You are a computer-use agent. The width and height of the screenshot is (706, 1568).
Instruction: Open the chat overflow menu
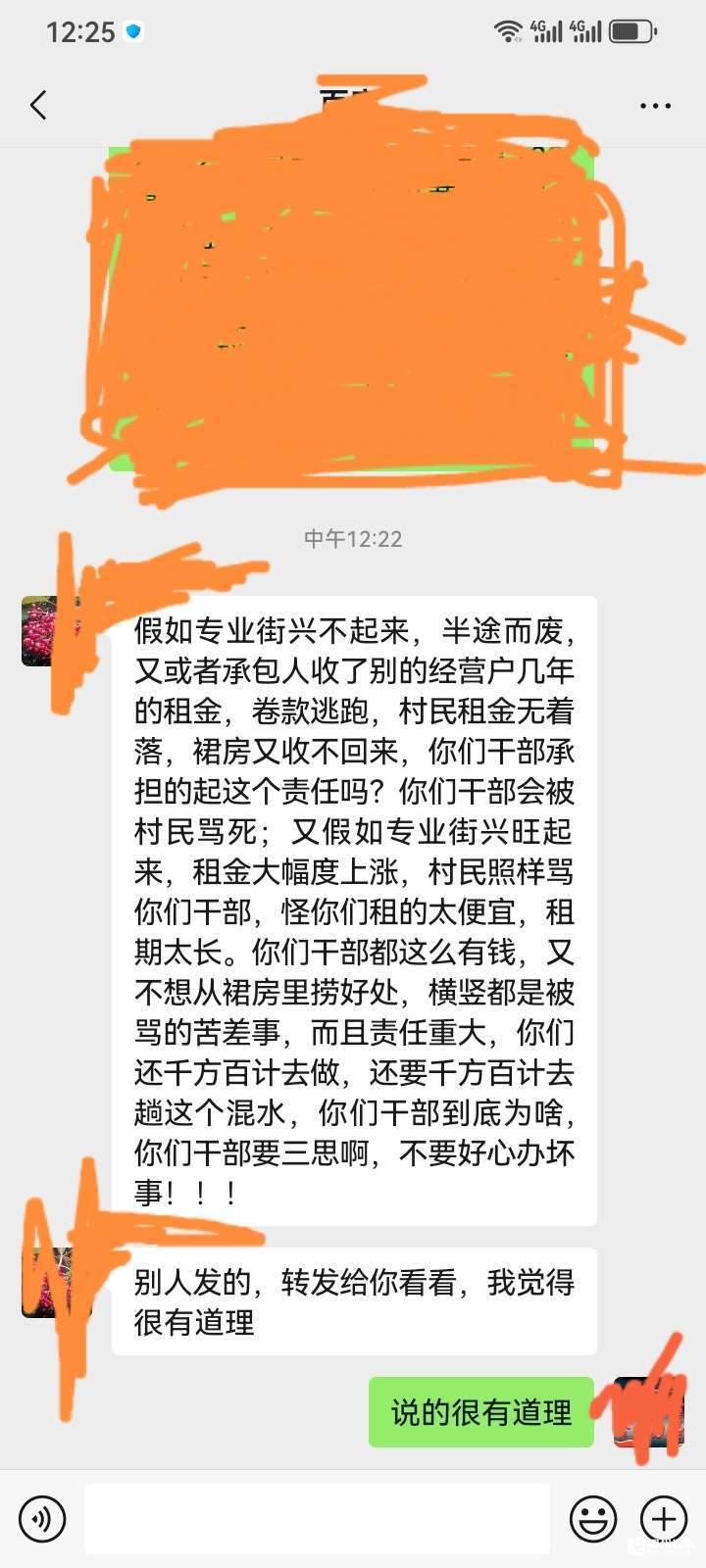pos(655,106)
